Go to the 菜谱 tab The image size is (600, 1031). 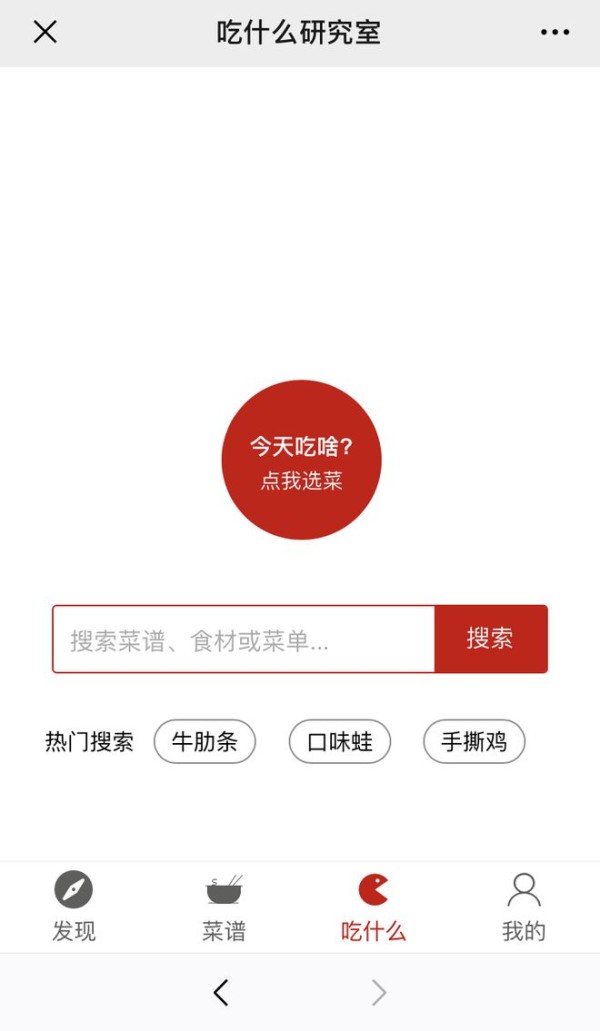(x=223, y=907)
